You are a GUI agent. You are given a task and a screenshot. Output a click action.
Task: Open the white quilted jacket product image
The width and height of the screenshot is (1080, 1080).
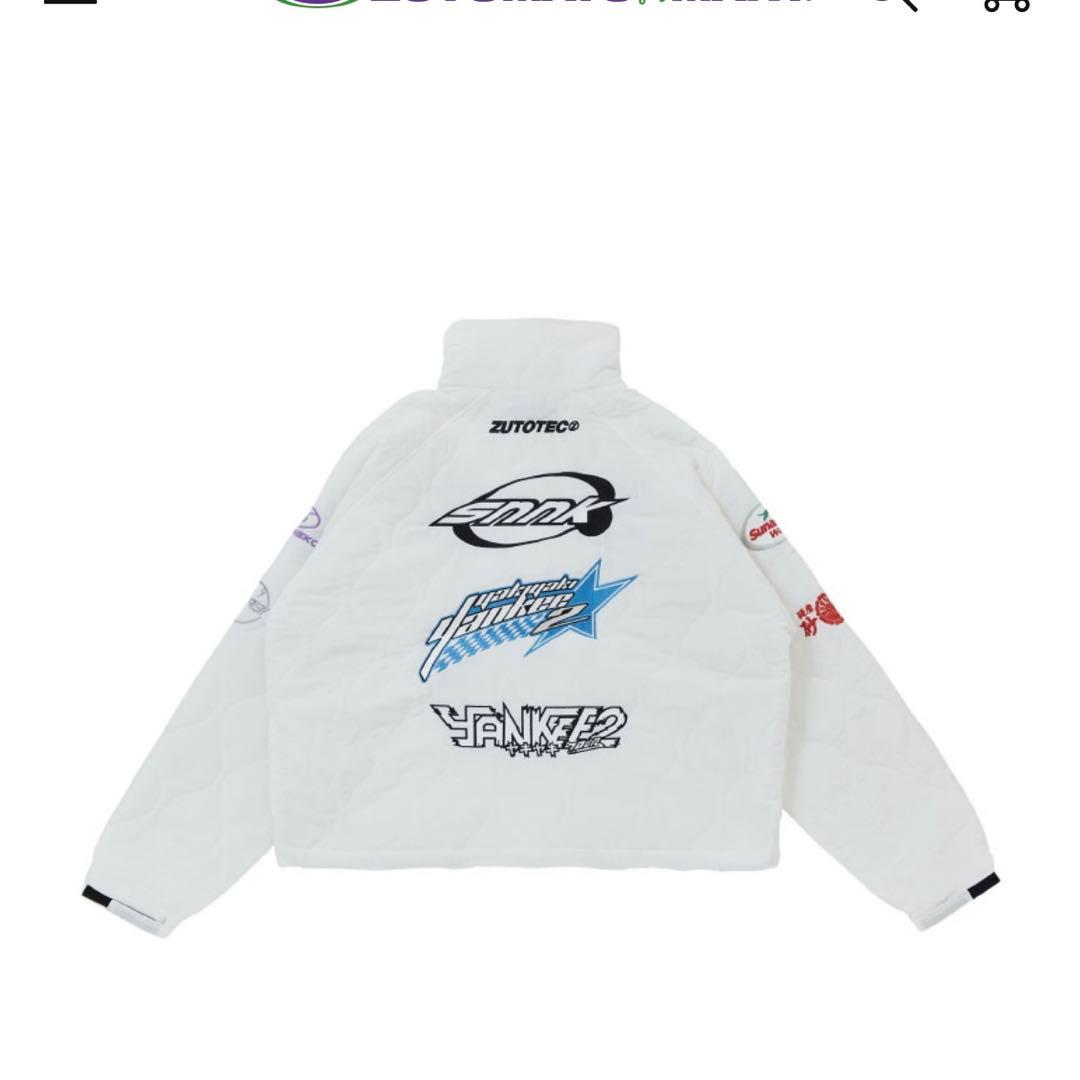pyautogui.click(x=540, y=620)
